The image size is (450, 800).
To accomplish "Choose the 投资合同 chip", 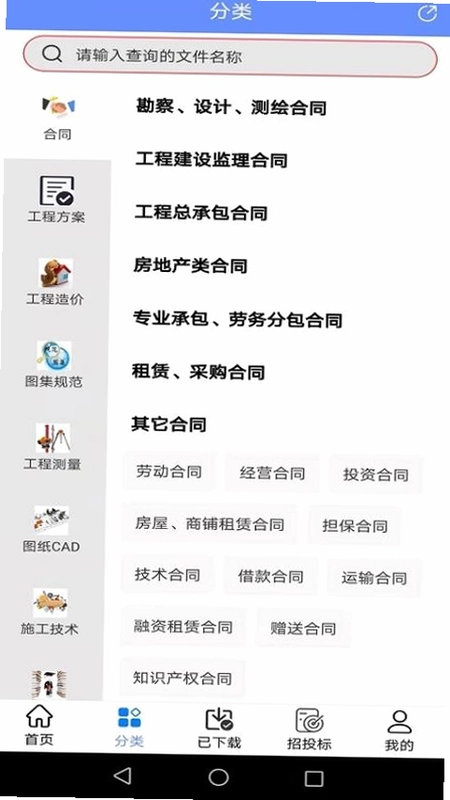I will (x=376, y=474).
